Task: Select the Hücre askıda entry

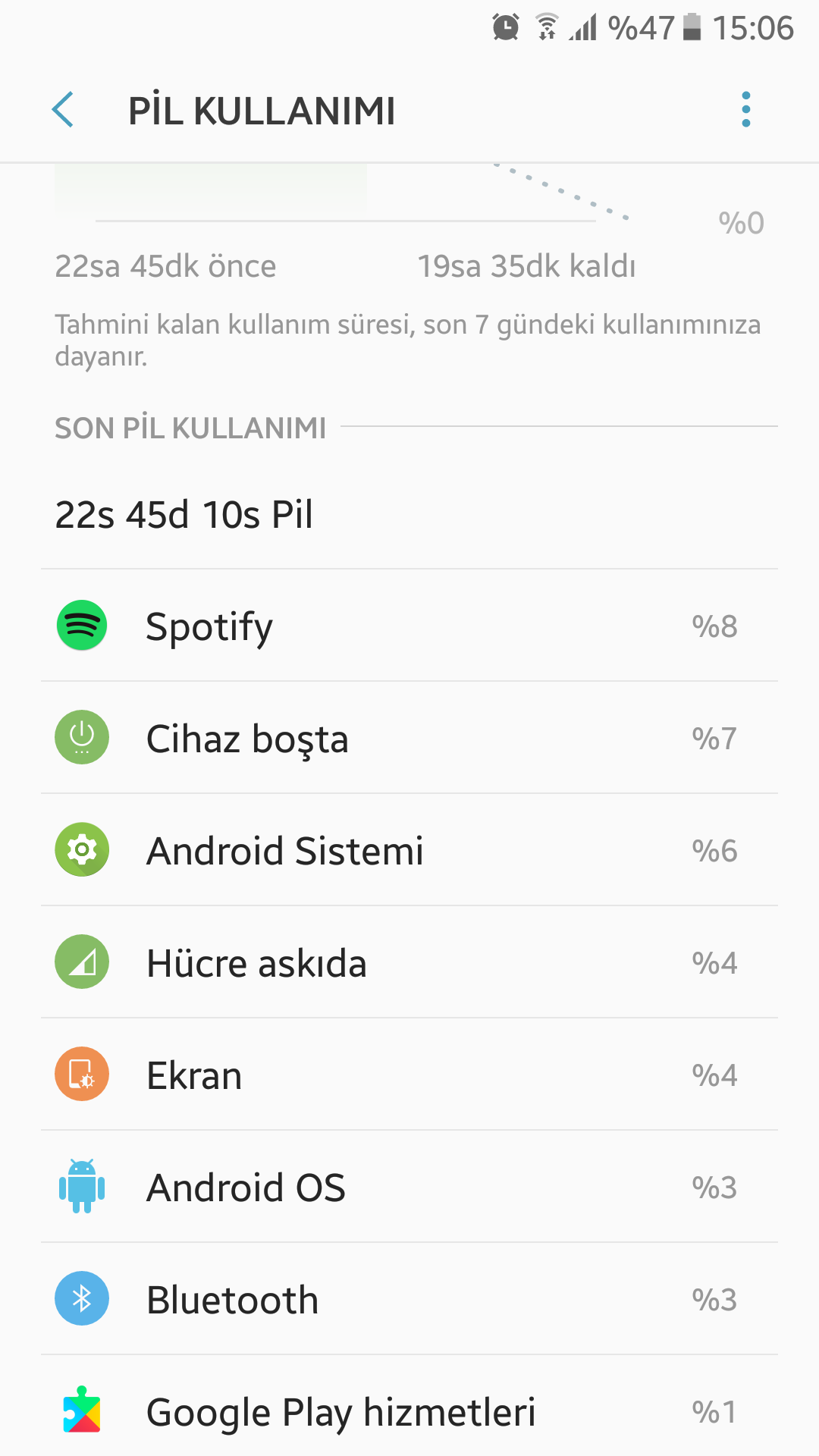Action: [409, 962]
